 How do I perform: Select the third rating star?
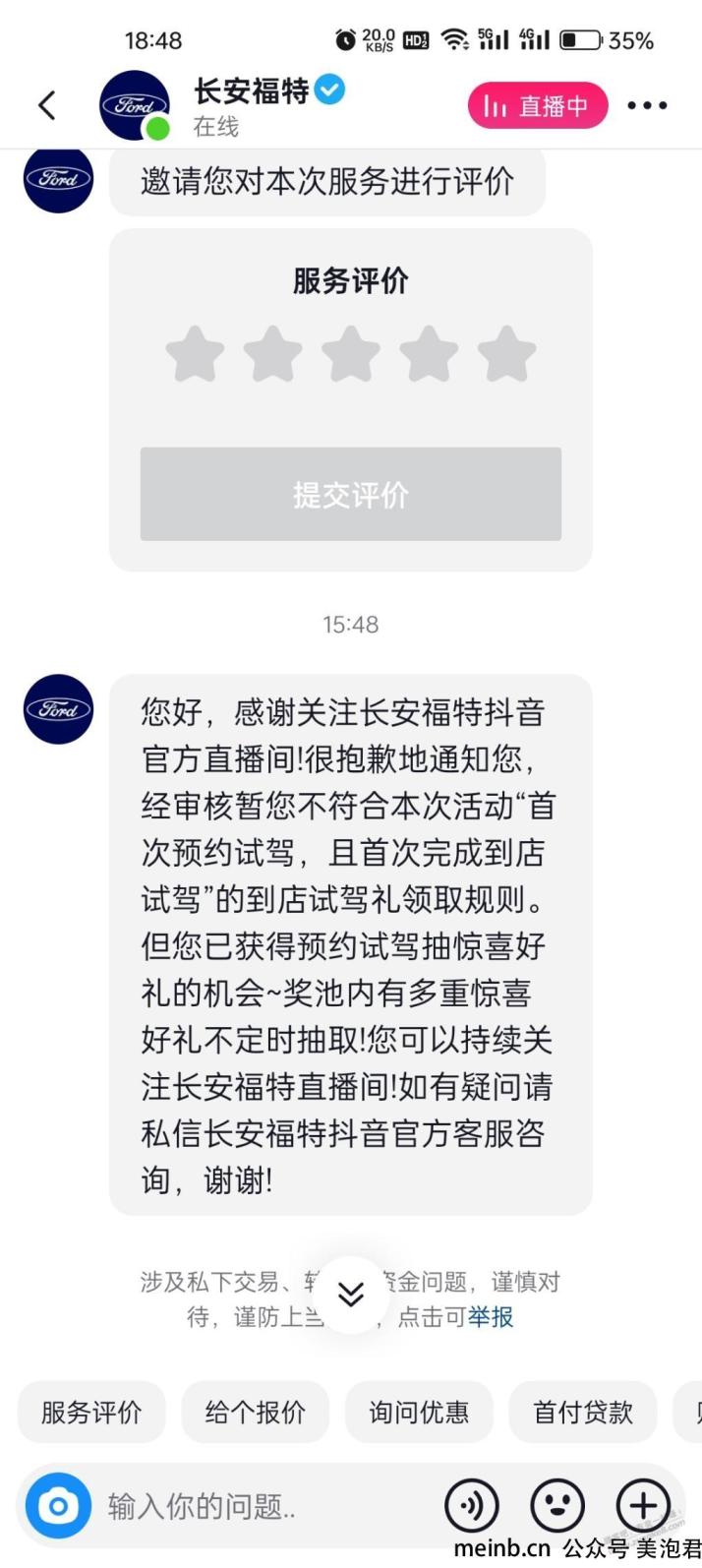(351, 354)
